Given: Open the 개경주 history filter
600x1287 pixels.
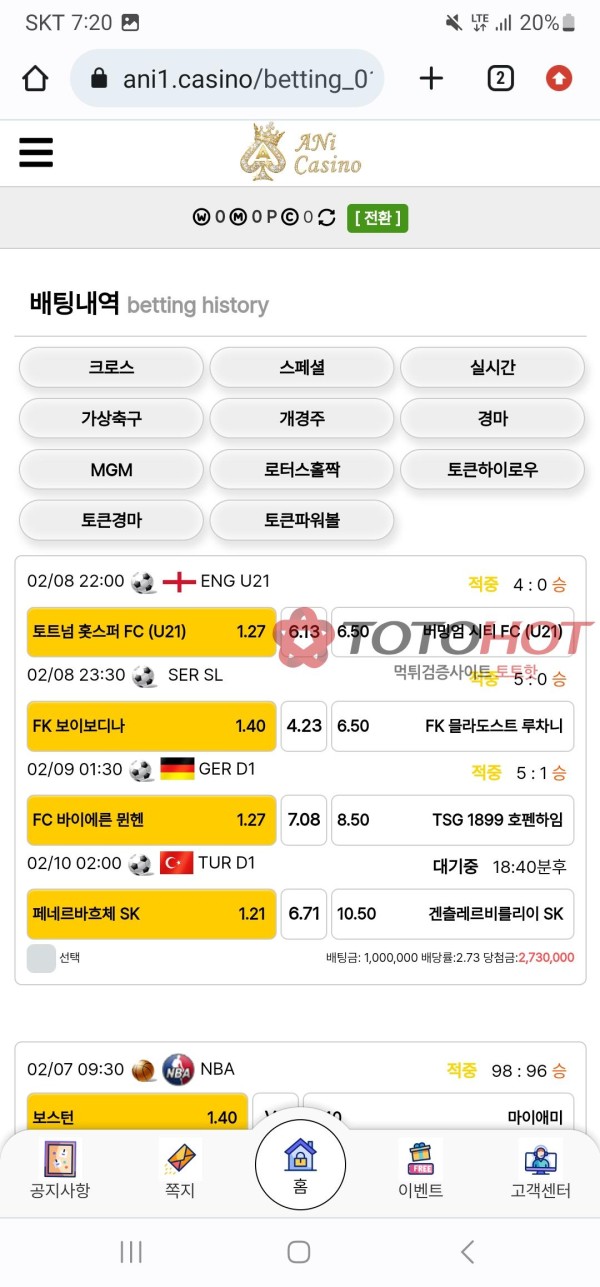Looking at the screenshot, I should (301, 418).
